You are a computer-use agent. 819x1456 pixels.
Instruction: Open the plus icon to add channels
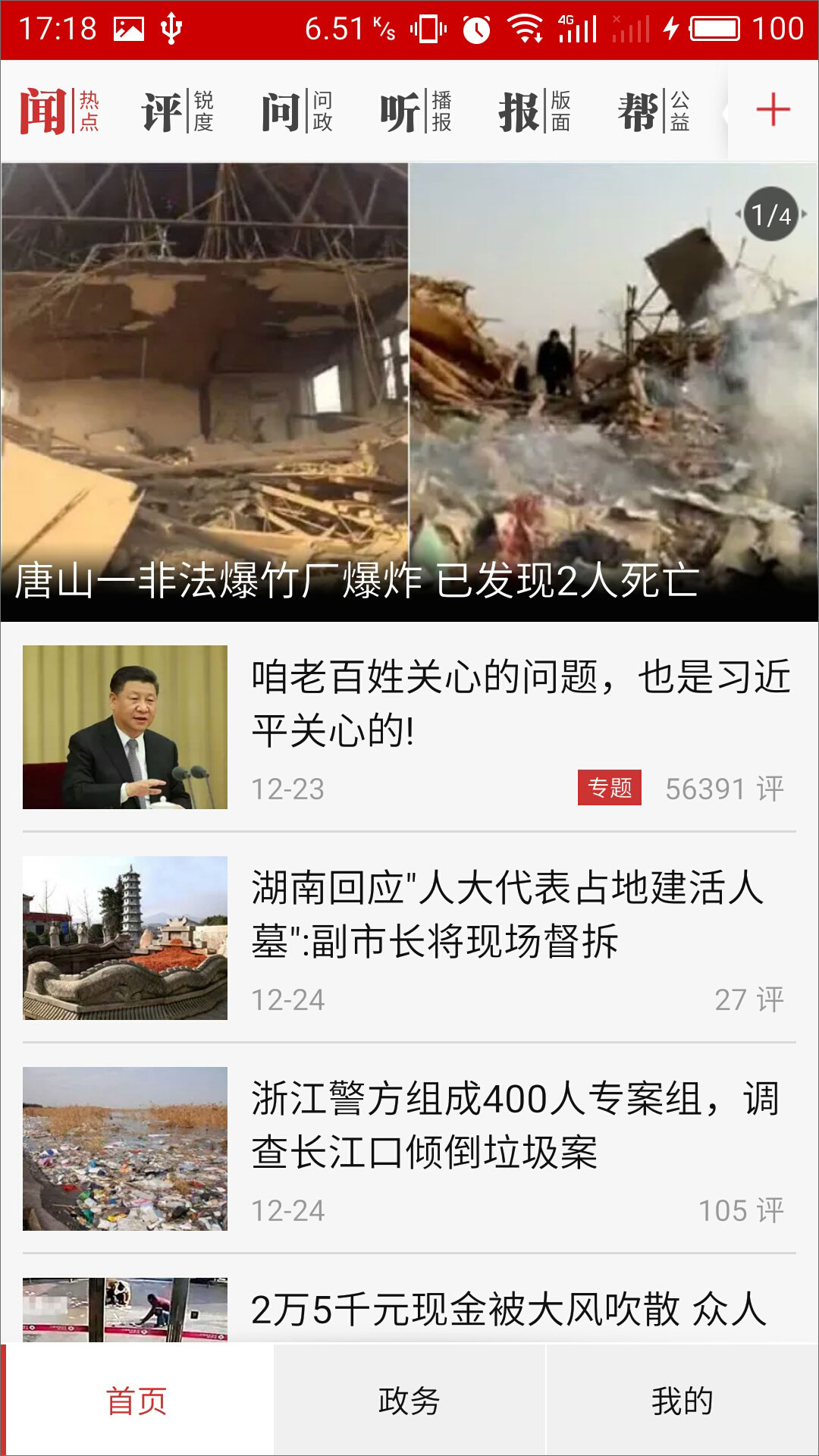773,111
